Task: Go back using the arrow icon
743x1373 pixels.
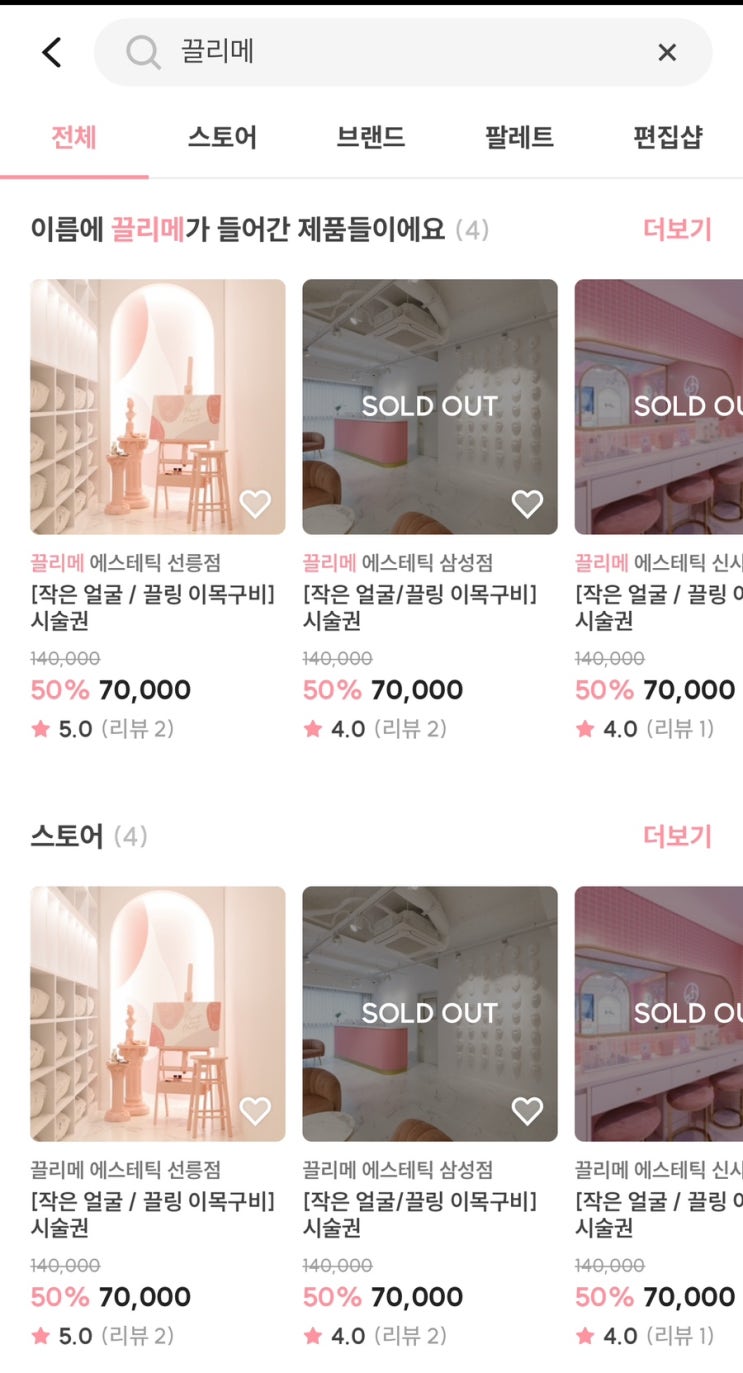Action: [52, 52]
